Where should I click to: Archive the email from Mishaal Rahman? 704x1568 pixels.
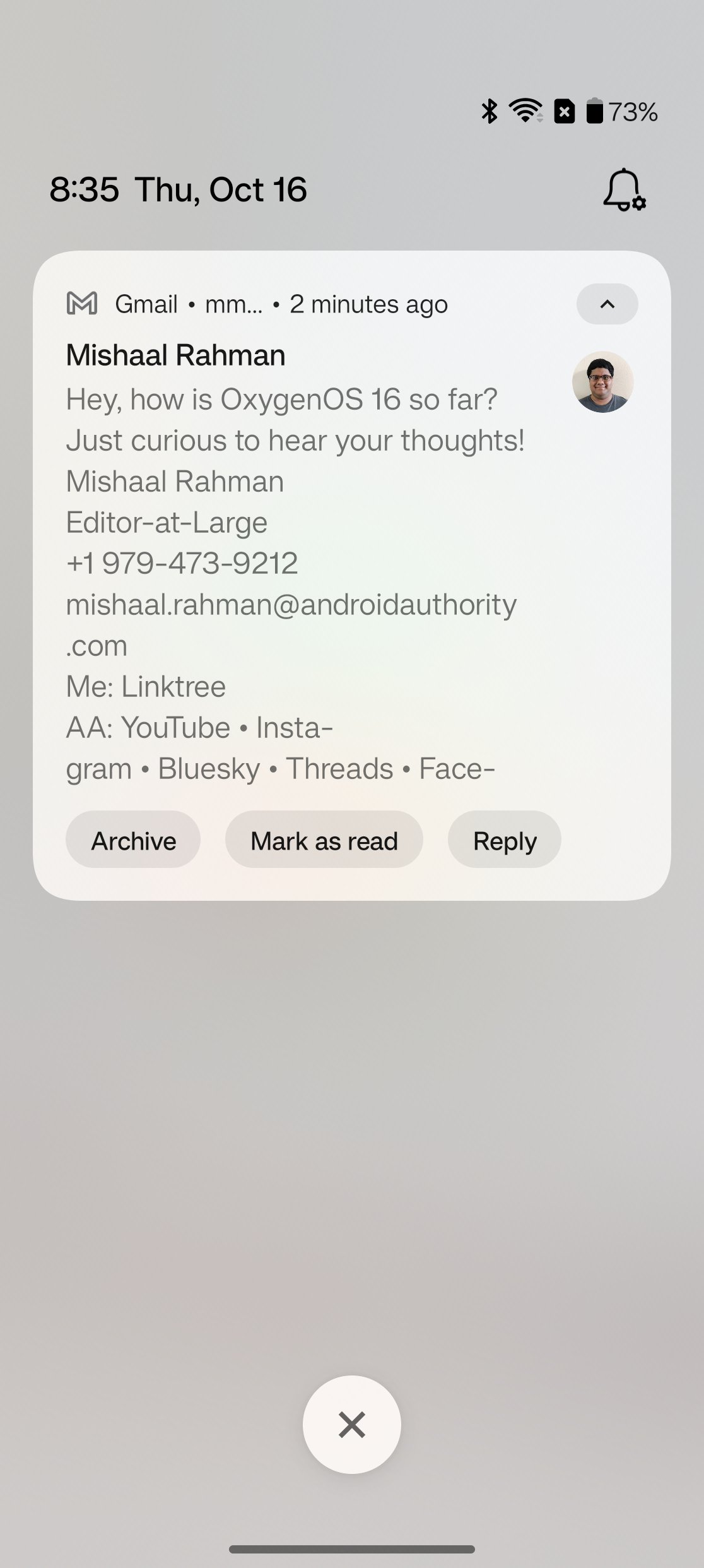[133, 840]
